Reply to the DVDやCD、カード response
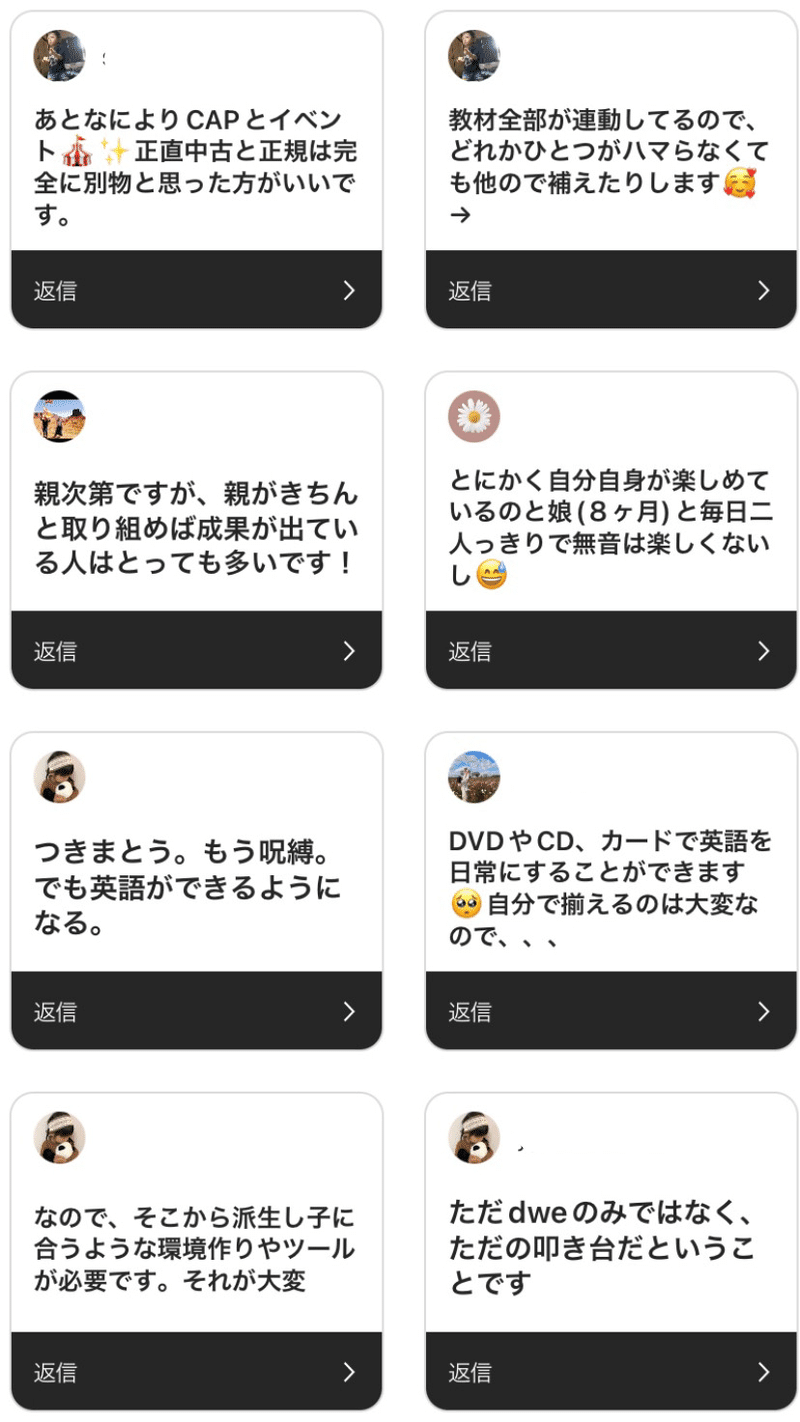Screen dimensions: 800x1422 (611, 1011)
